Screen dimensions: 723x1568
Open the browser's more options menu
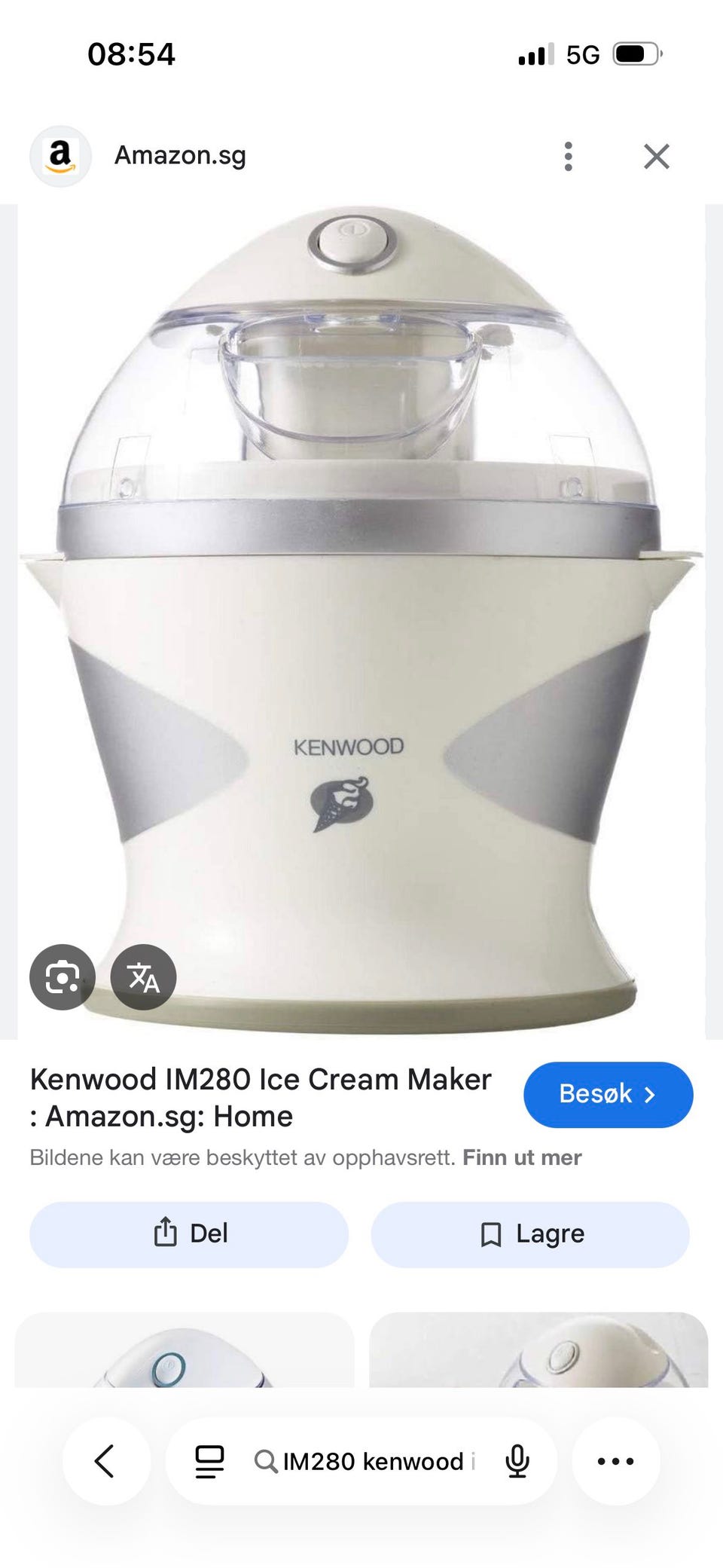click(616, 1461)
